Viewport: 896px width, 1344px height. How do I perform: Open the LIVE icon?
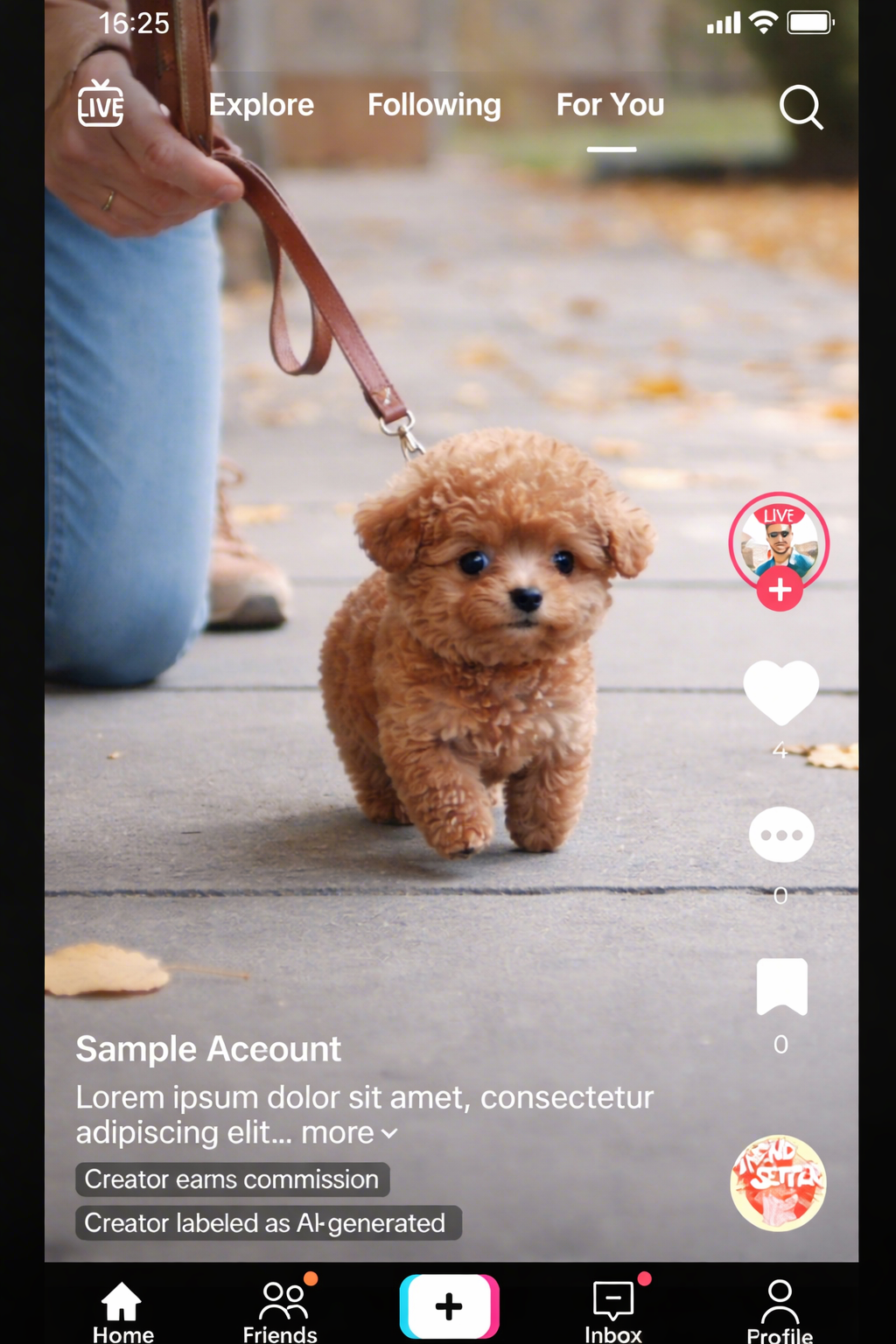pos(101,104)
